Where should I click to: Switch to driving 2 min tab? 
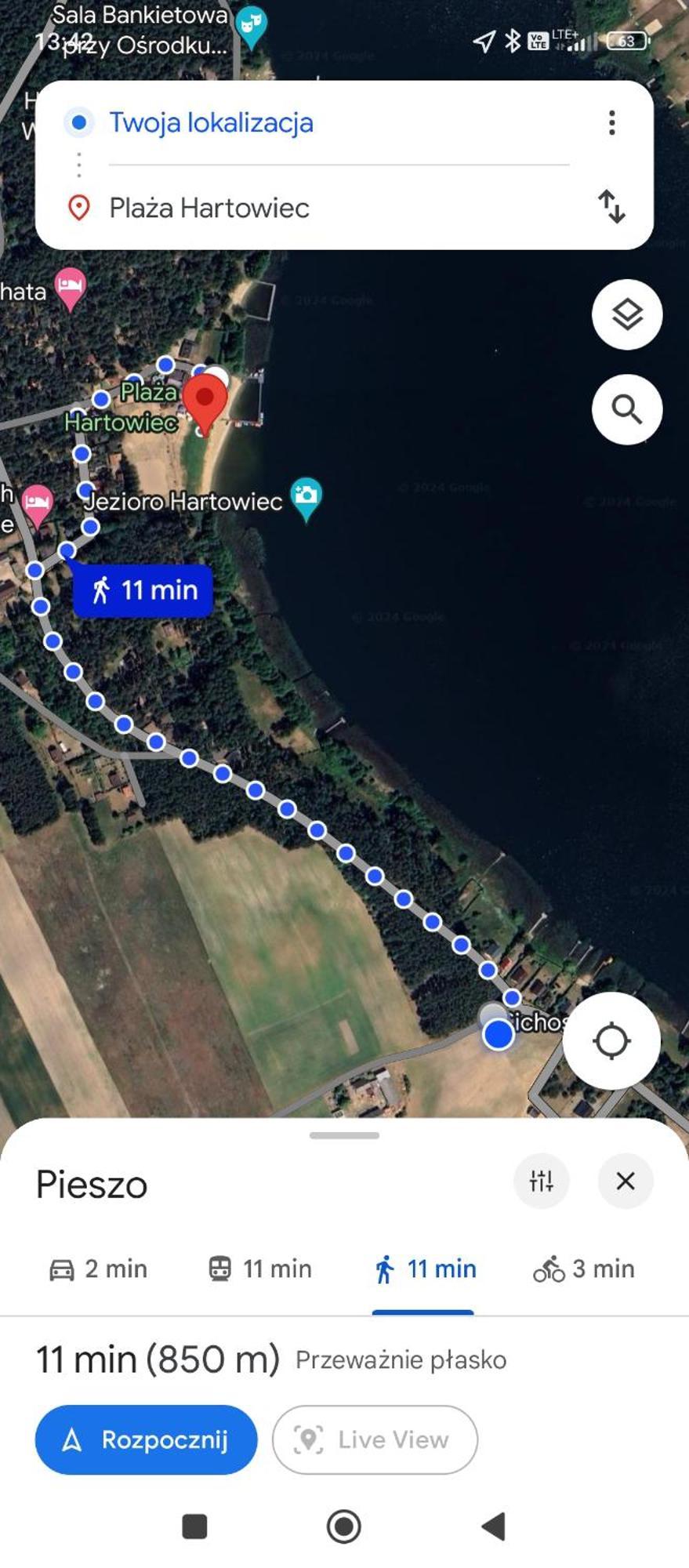pos(98,1269)
